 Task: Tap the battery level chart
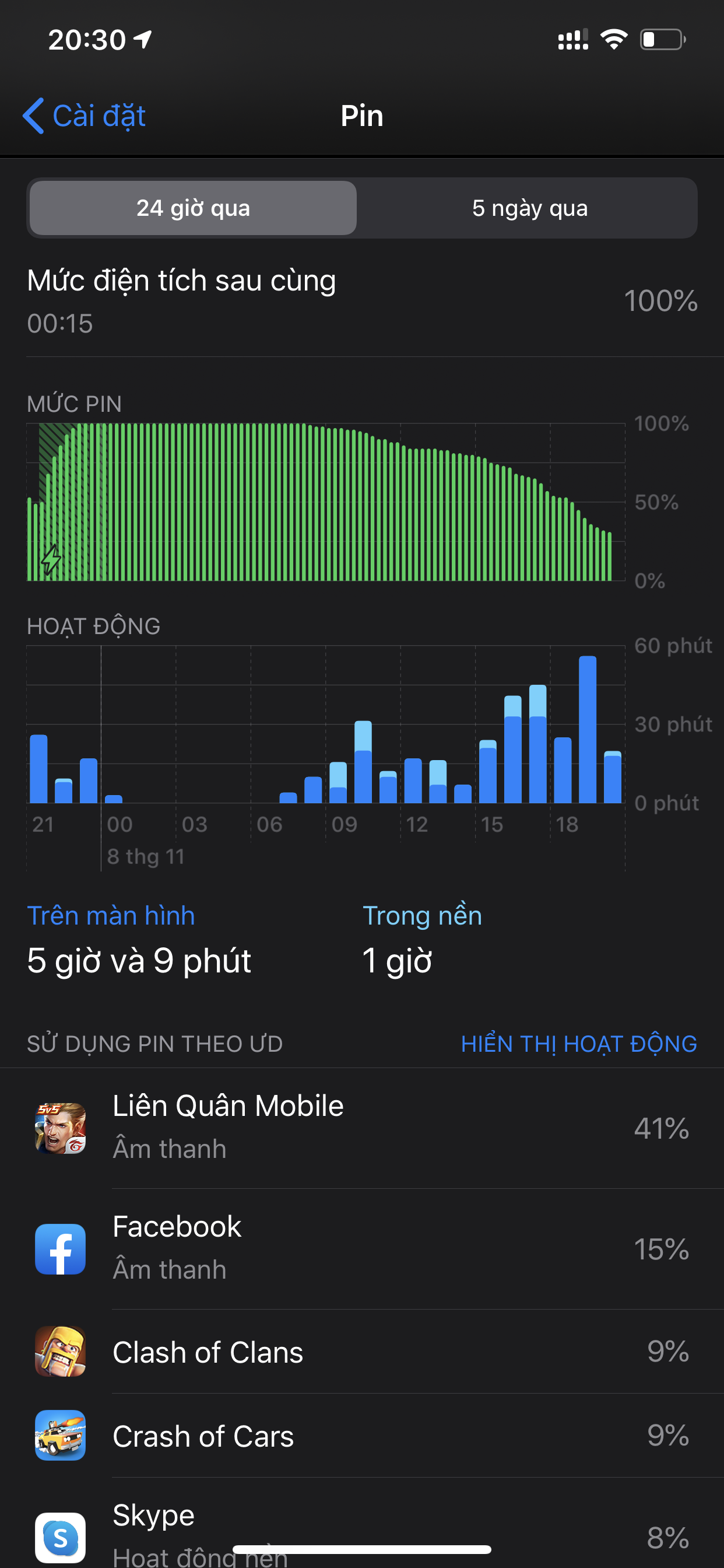click(325, 502)
